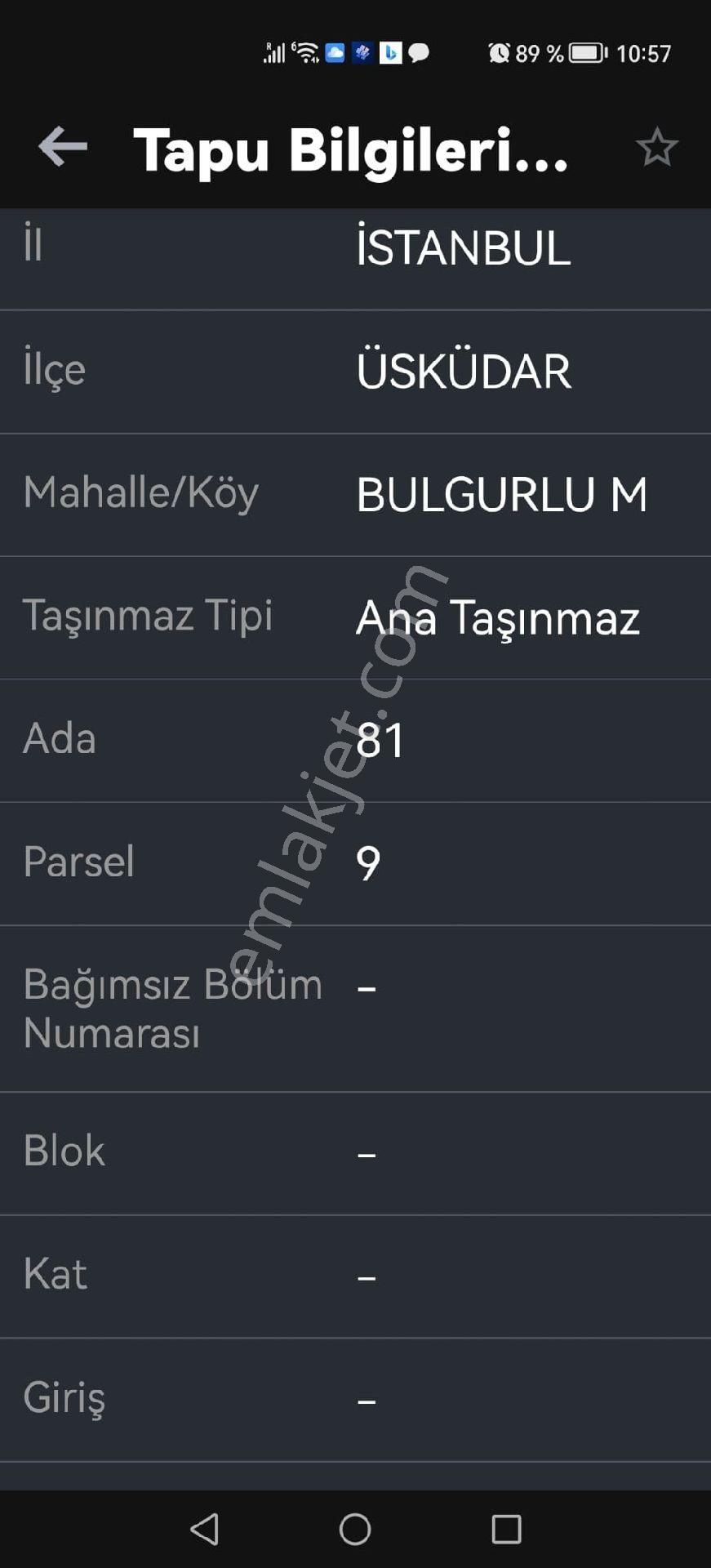Tap the system home button
The height and width of the screenshot is (1568, 711).
point(355,1529)
